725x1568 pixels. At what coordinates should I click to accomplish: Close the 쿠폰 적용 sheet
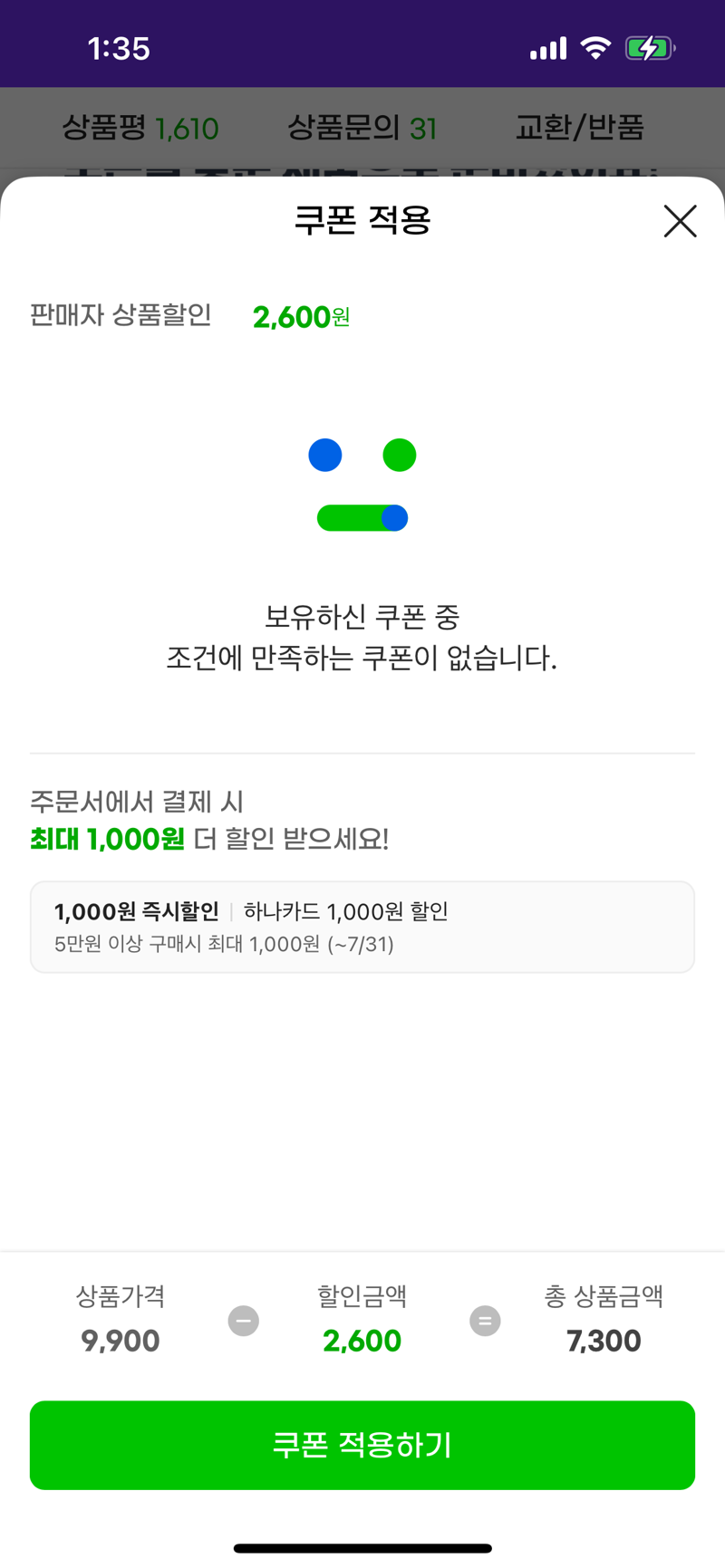coord(680,221)
